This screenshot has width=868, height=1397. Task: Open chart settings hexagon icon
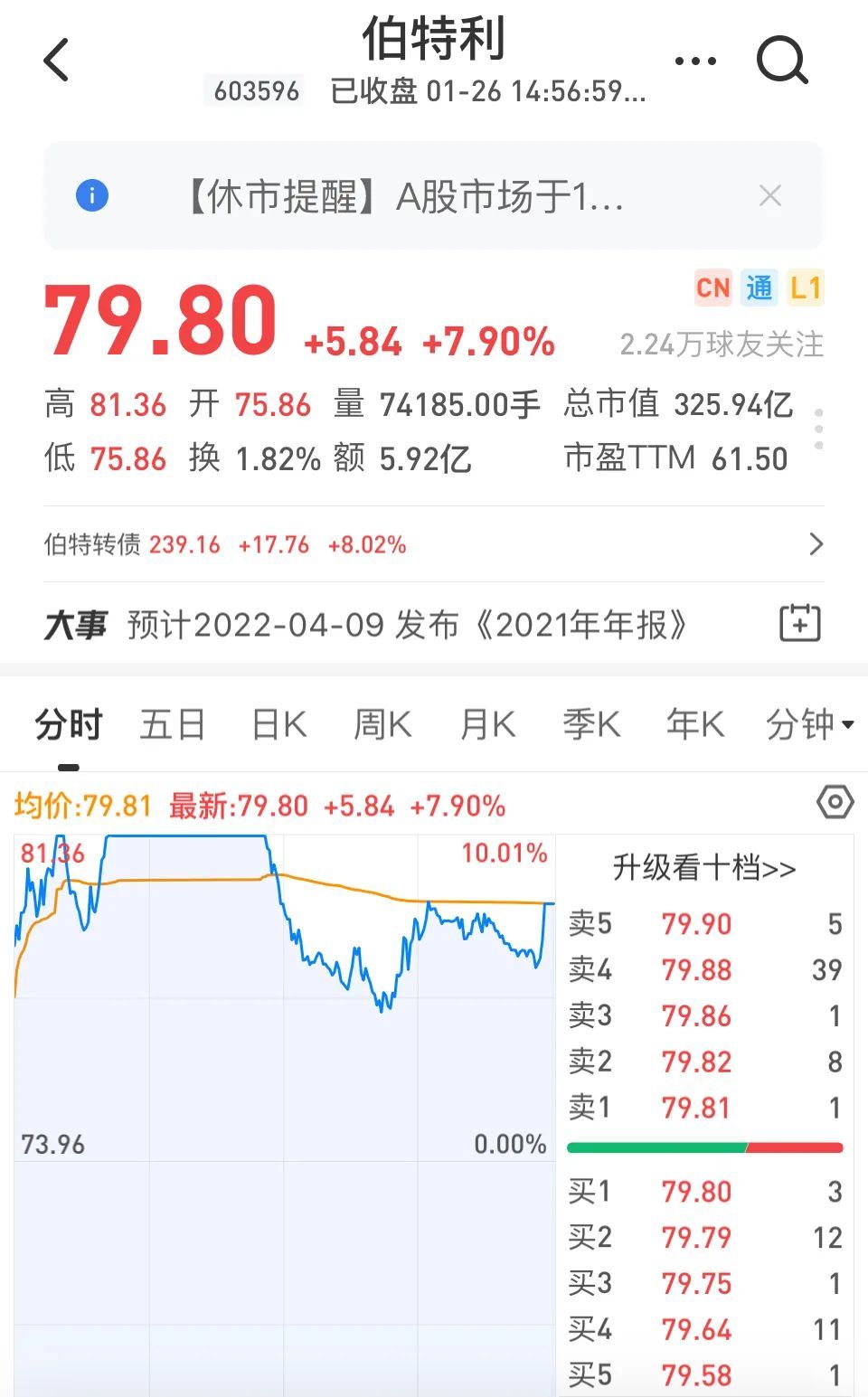click(835, 802)
